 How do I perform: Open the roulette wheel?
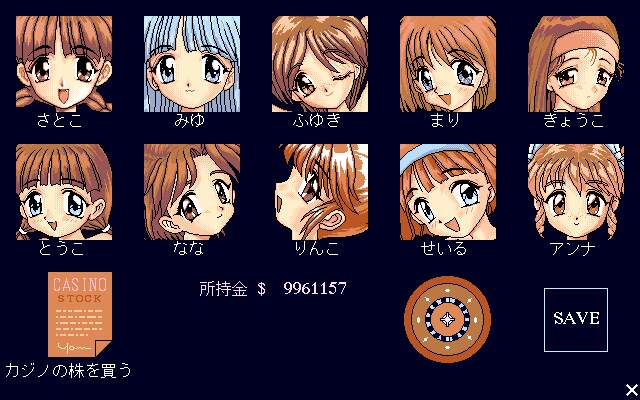(447, 319)
